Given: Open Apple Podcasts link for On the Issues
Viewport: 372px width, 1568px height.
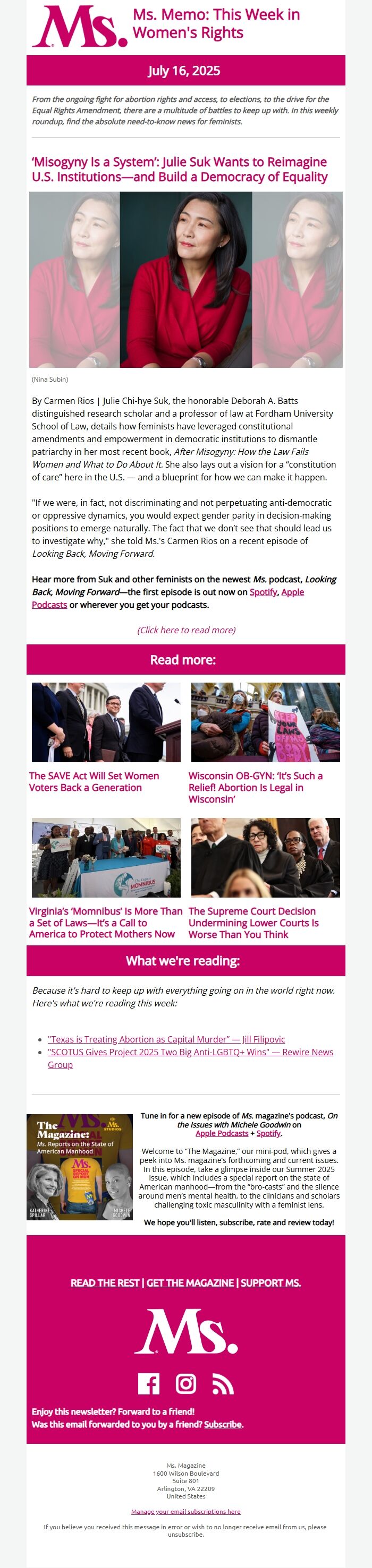Looking at the screenshot, I should coord(222,1133).
